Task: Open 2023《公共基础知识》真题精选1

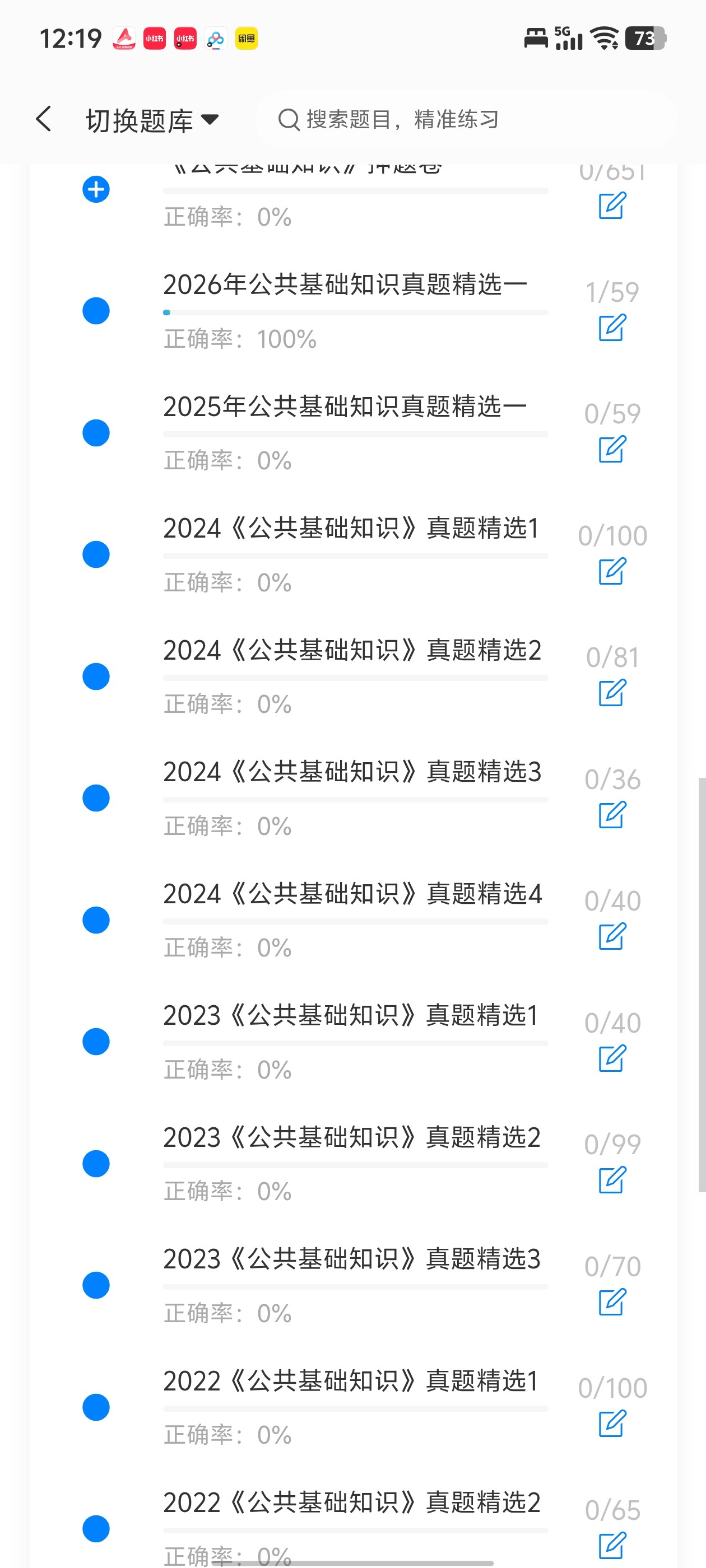Action: point(351,1015)
